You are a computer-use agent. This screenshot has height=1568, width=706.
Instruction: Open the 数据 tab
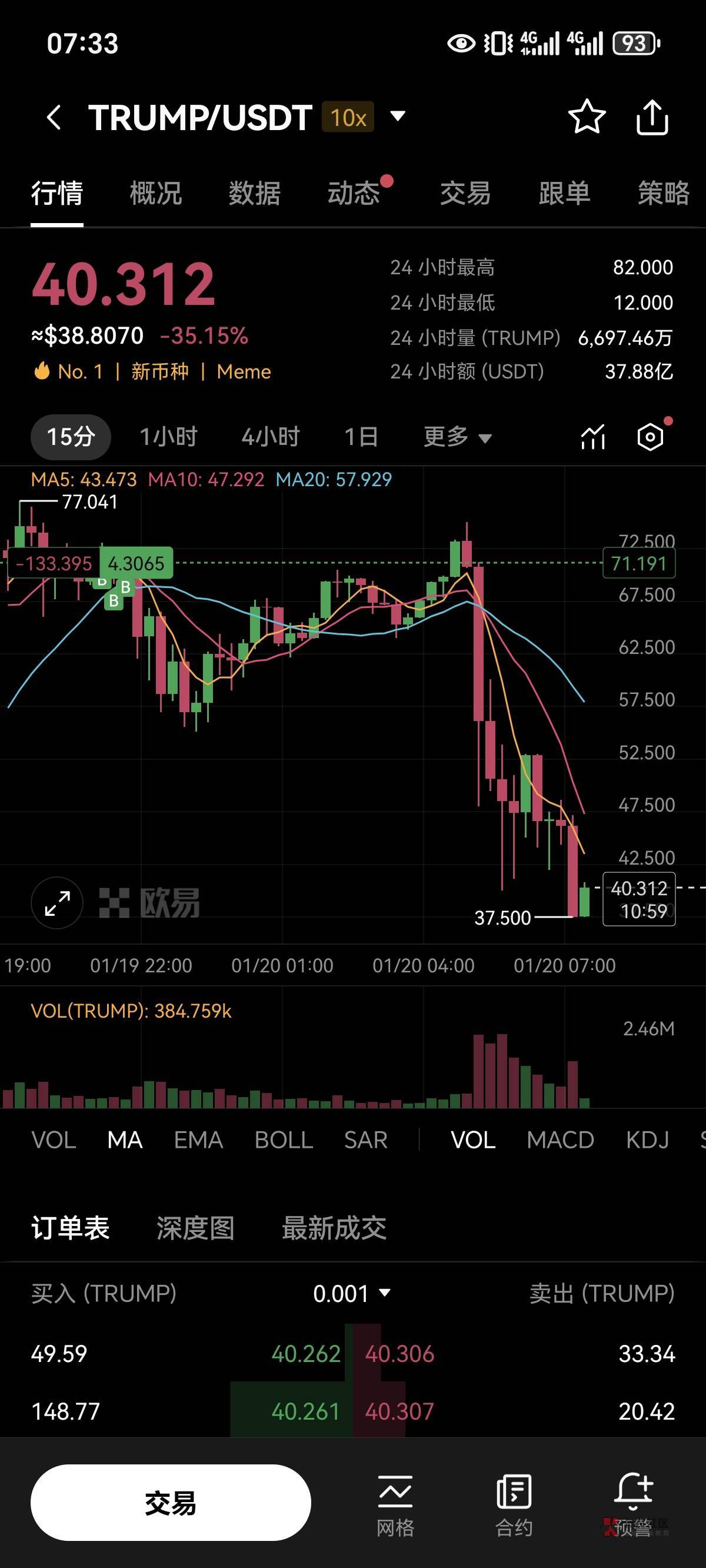pos(254,194)
